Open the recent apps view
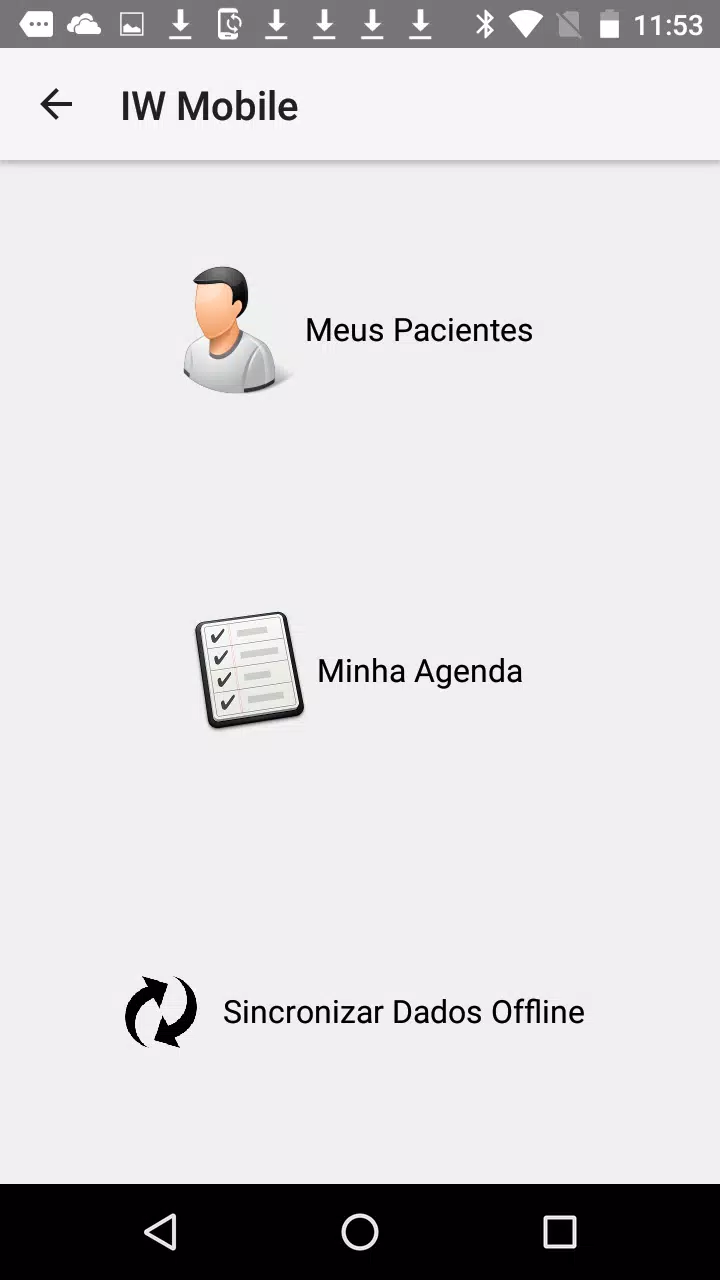This screenshot has height=1280, width=720. (x=559, y=1232)
